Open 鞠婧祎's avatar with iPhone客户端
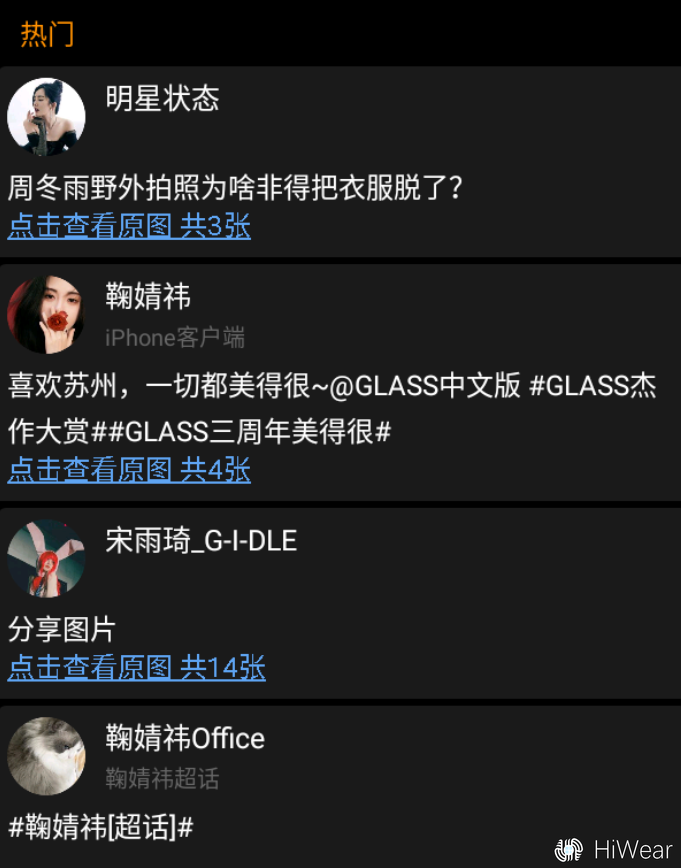 click(x=46, y=315)
